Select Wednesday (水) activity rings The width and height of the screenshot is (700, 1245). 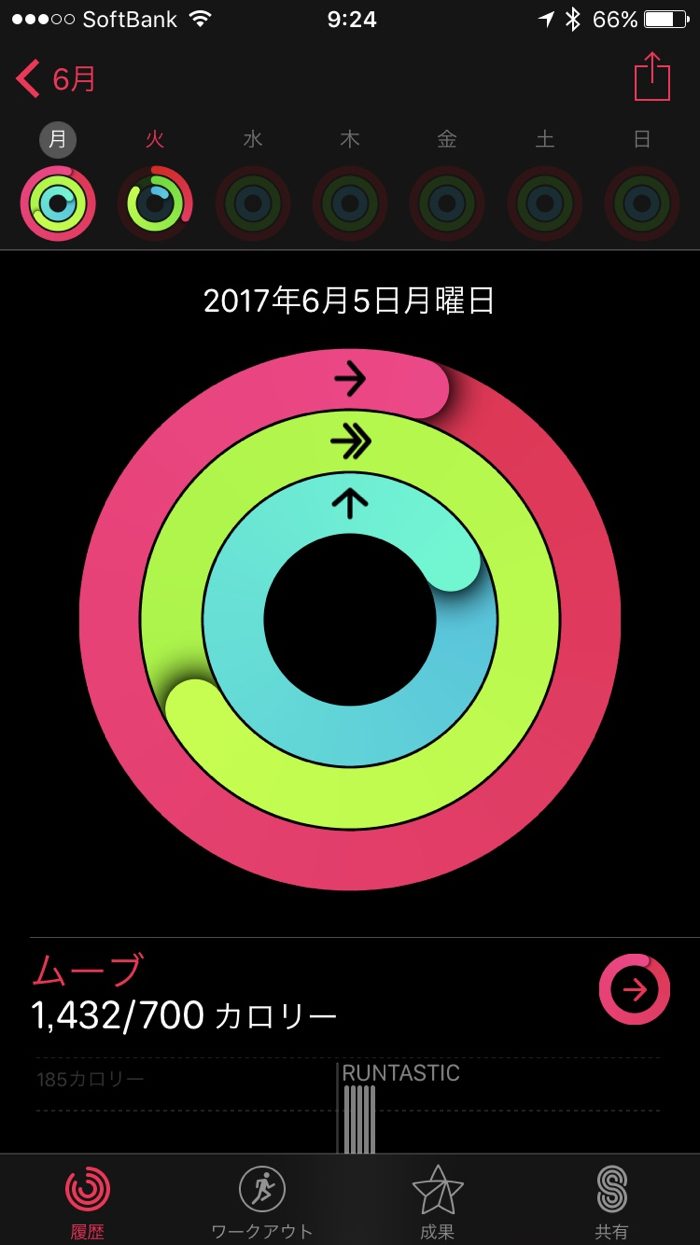[253, 203]
